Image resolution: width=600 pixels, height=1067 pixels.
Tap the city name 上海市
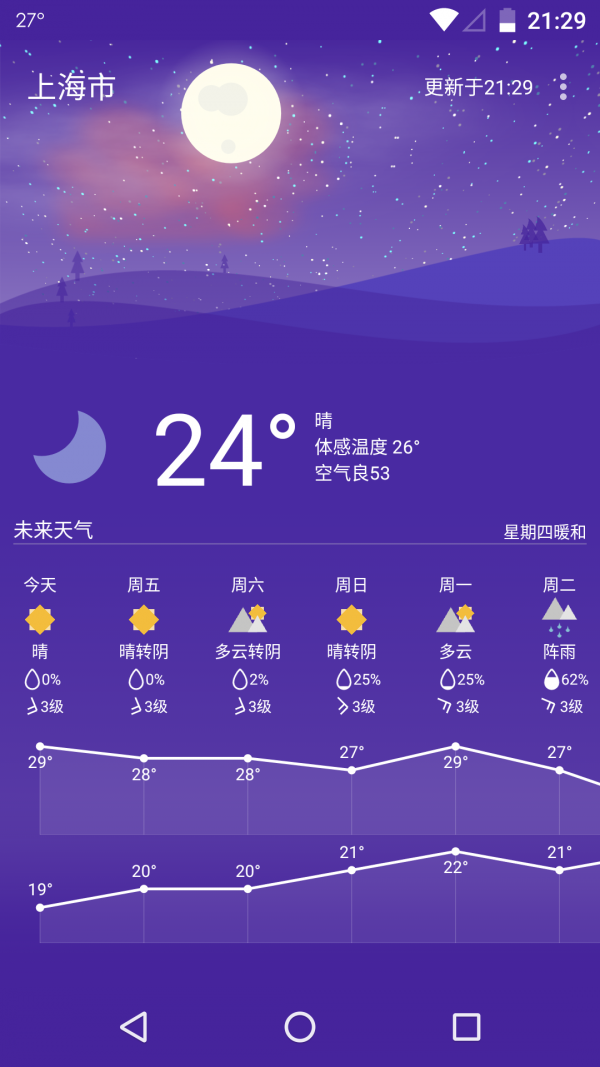[x=71, y=87]
